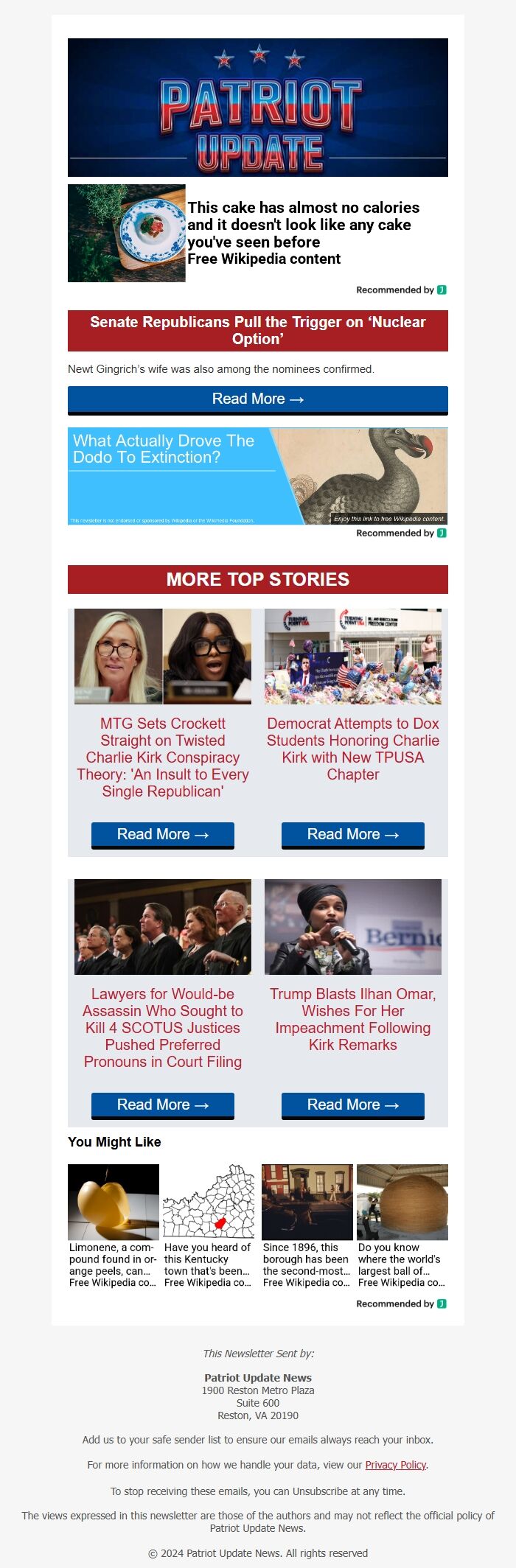Read more on SCOTUS justices court filing
Image resolution: width=516 pixels, height=1568 pixels.
(163, 1105)
